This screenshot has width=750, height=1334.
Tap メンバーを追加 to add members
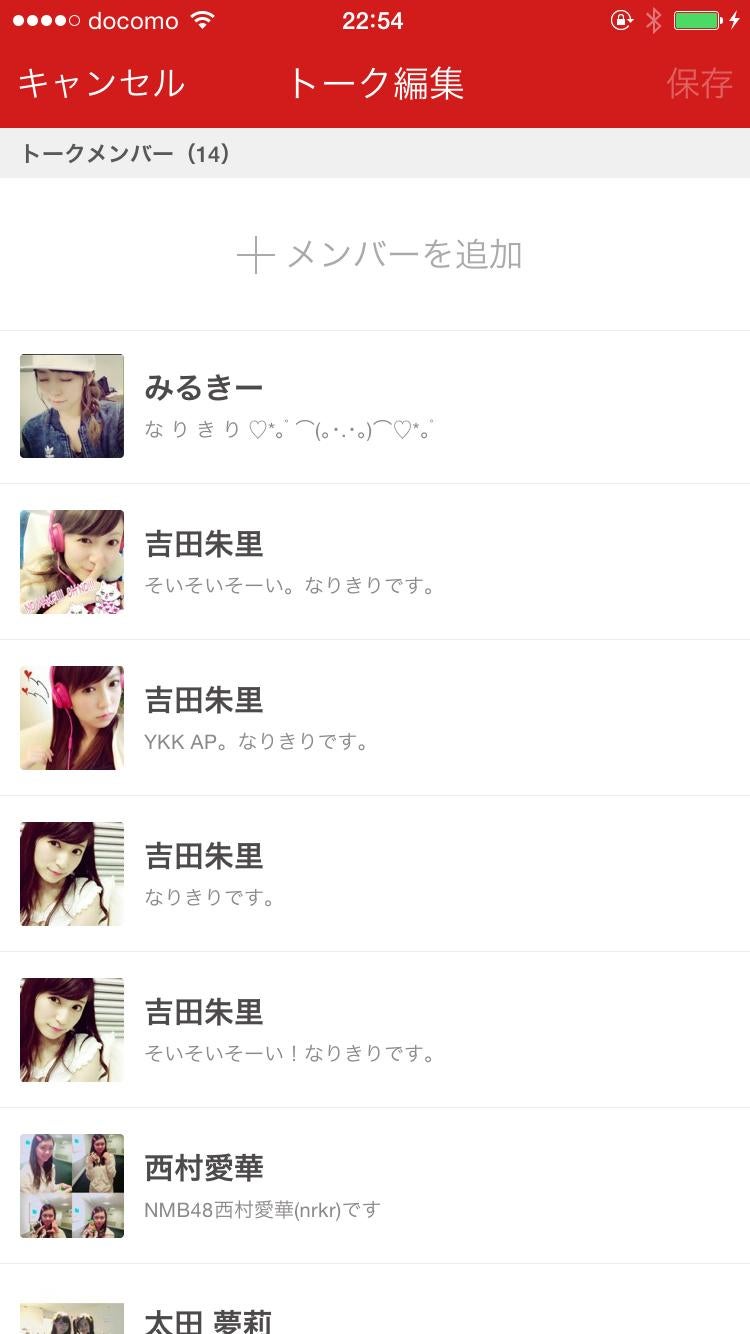[x=380, y=255]
